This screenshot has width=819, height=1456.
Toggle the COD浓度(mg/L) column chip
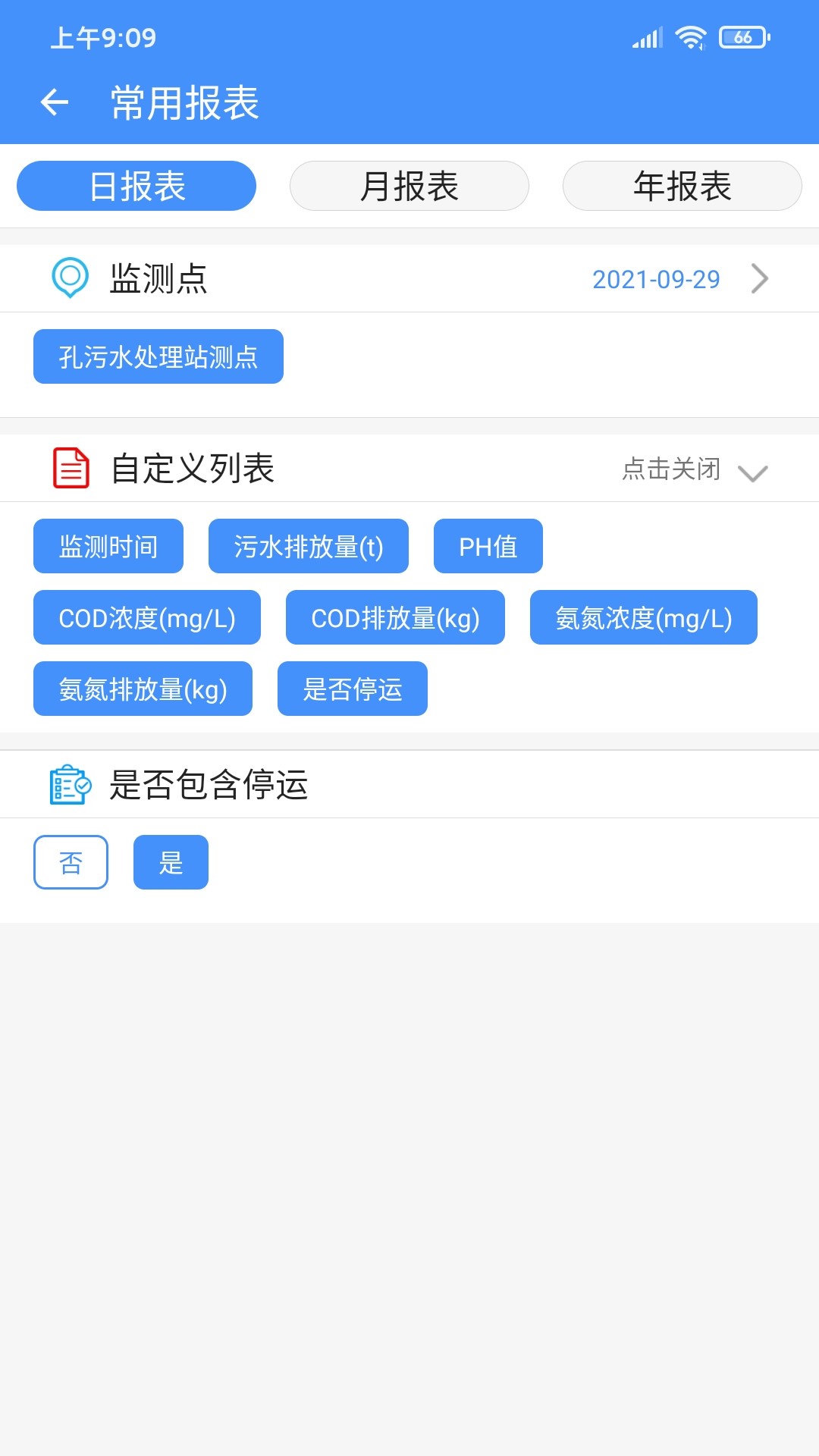coord(147,617)
